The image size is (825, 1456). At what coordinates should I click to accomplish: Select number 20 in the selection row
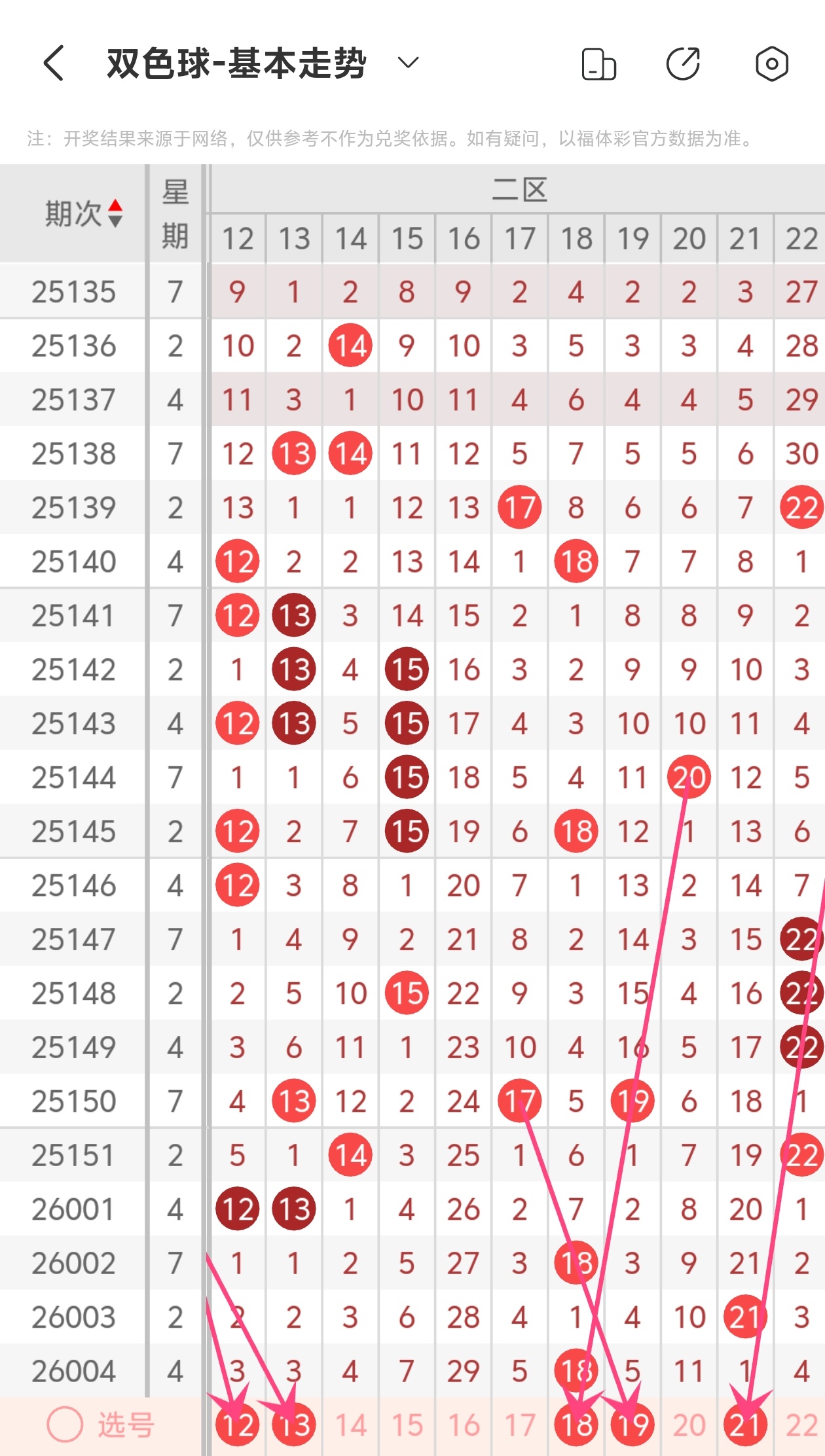click(x=689, y=1425)
